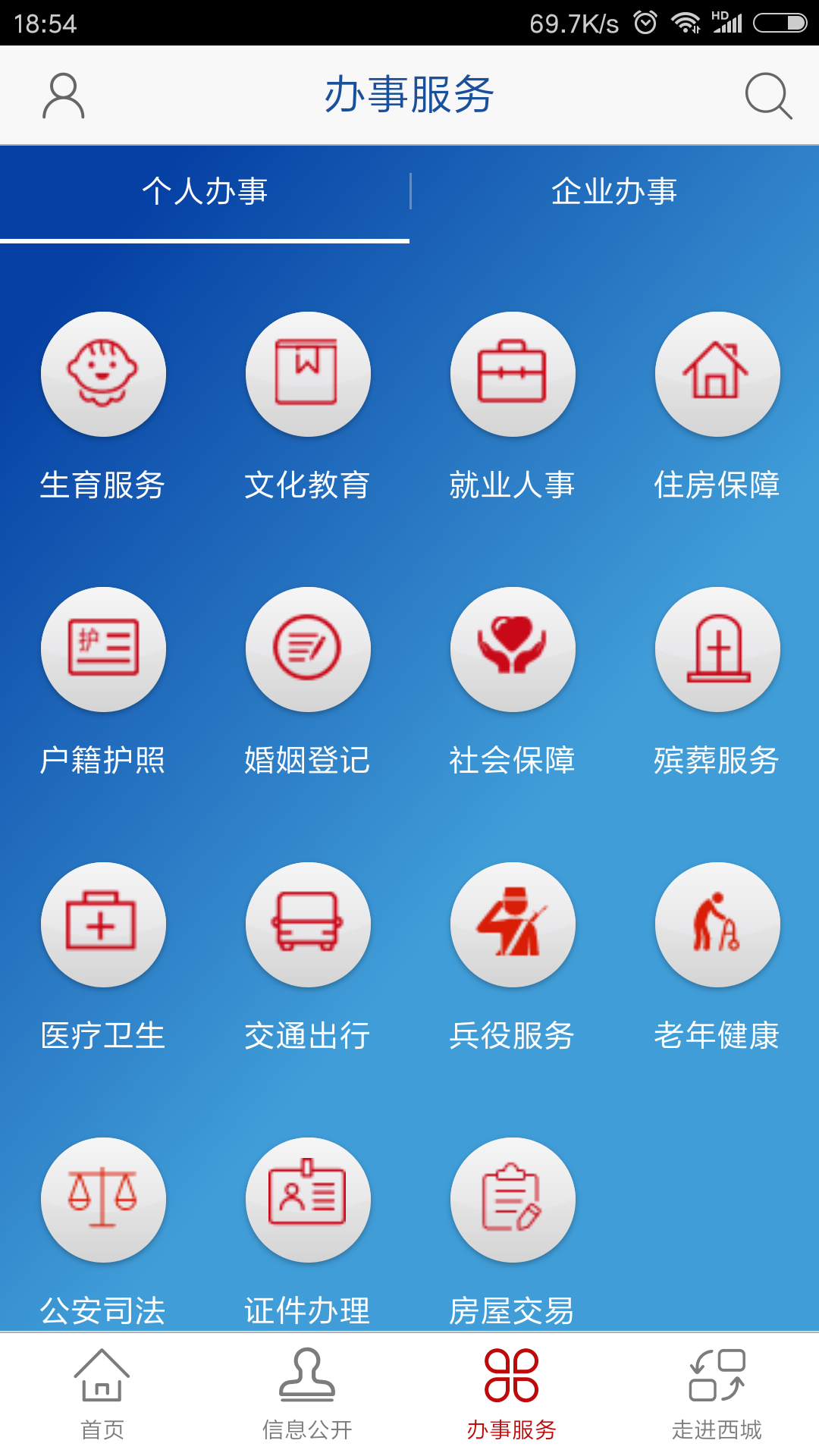Select the 个人办事 tab
819x1456 pixels.
pos(205,191)
